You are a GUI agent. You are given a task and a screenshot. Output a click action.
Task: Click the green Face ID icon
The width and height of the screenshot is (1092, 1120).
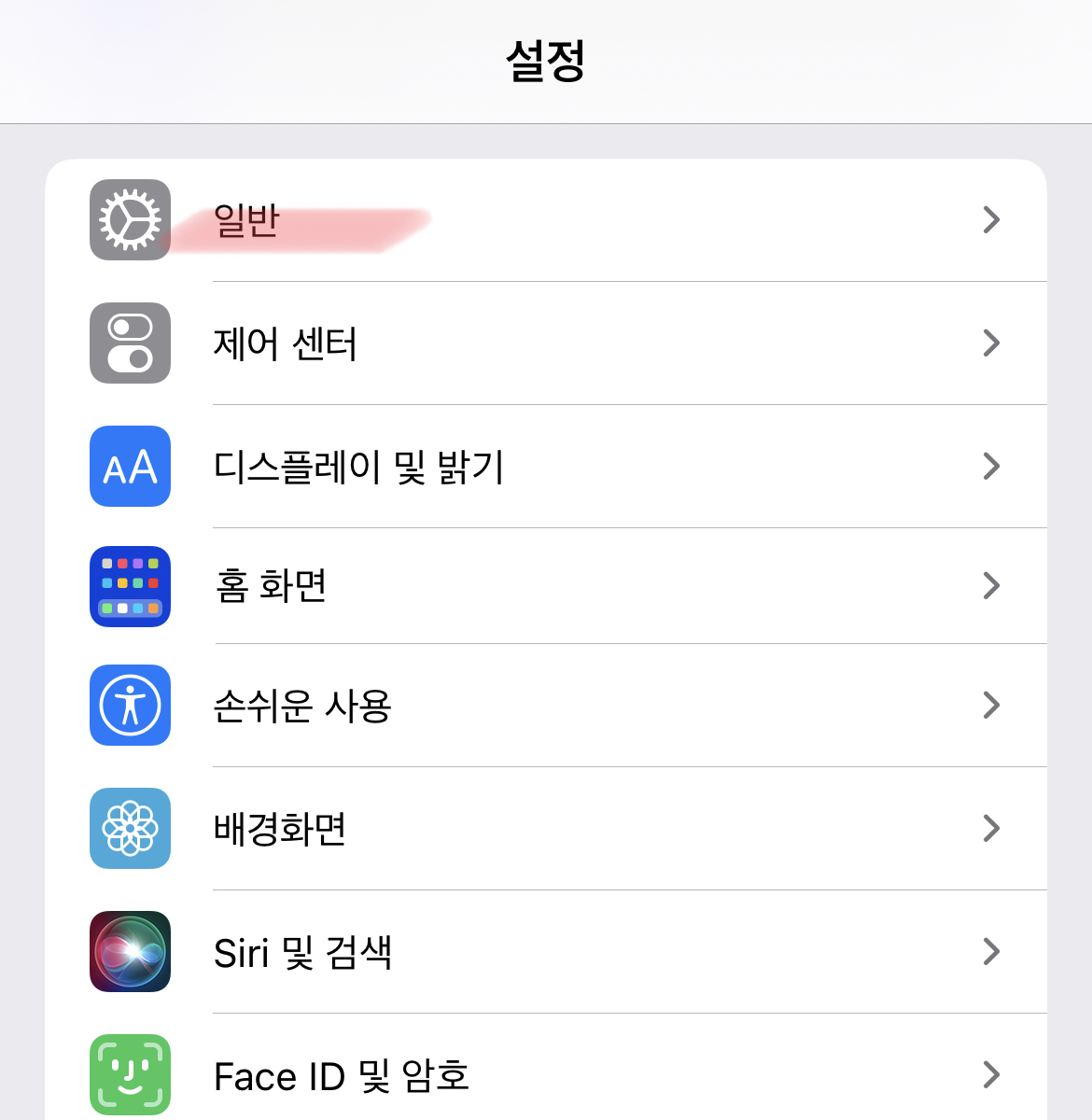tap(130, 1075)
